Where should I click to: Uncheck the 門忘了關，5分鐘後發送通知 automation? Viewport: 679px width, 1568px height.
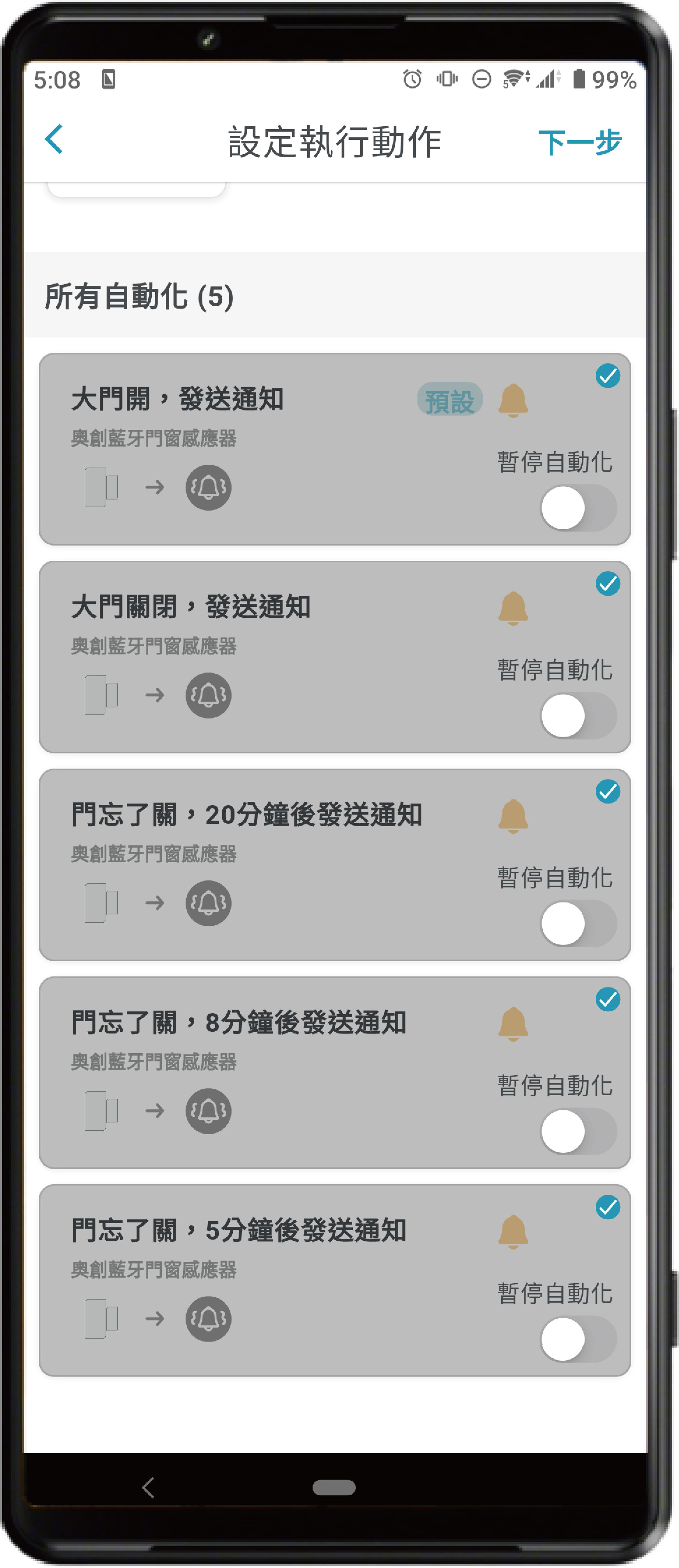click(607, 1207)
